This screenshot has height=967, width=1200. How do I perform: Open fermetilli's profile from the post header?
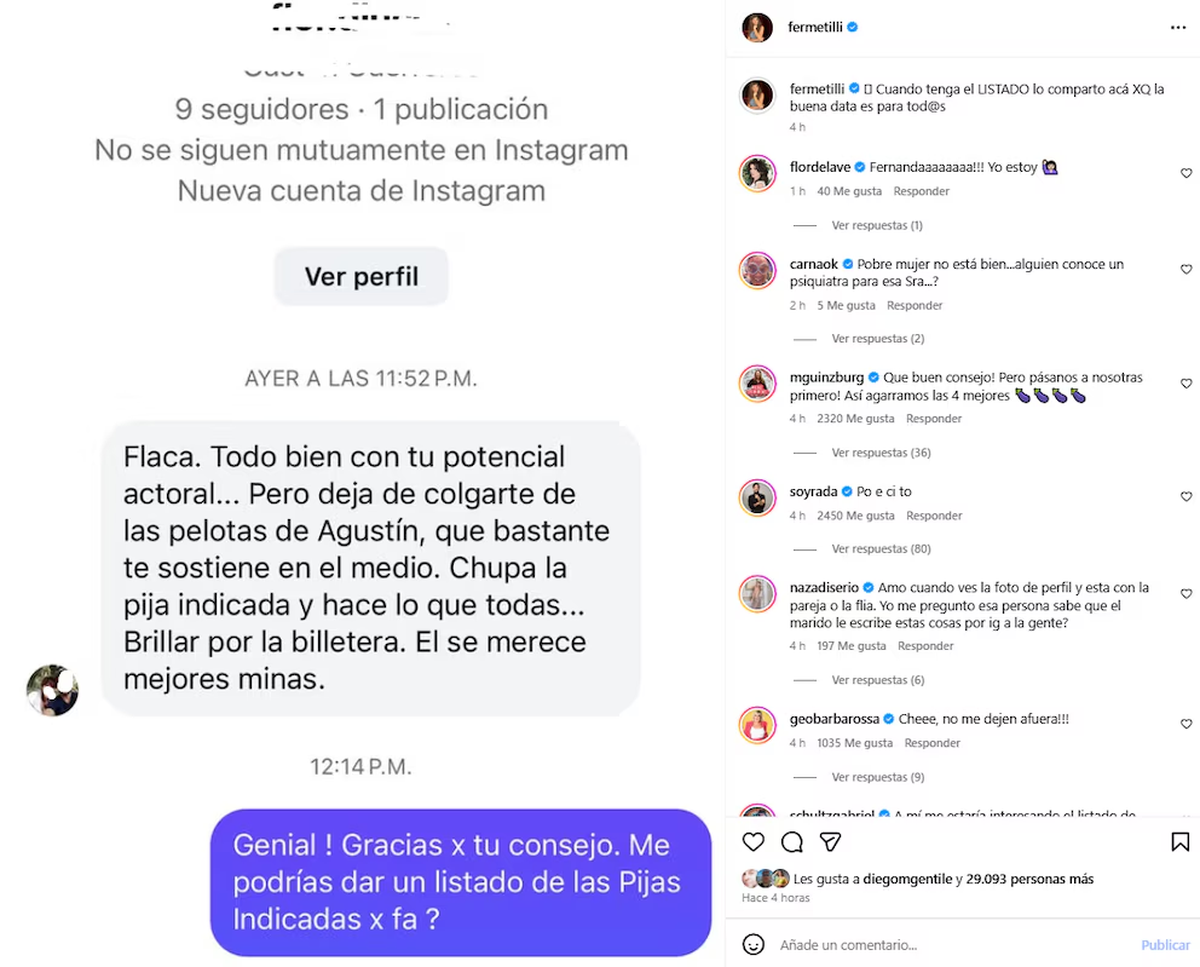[816, 28]
